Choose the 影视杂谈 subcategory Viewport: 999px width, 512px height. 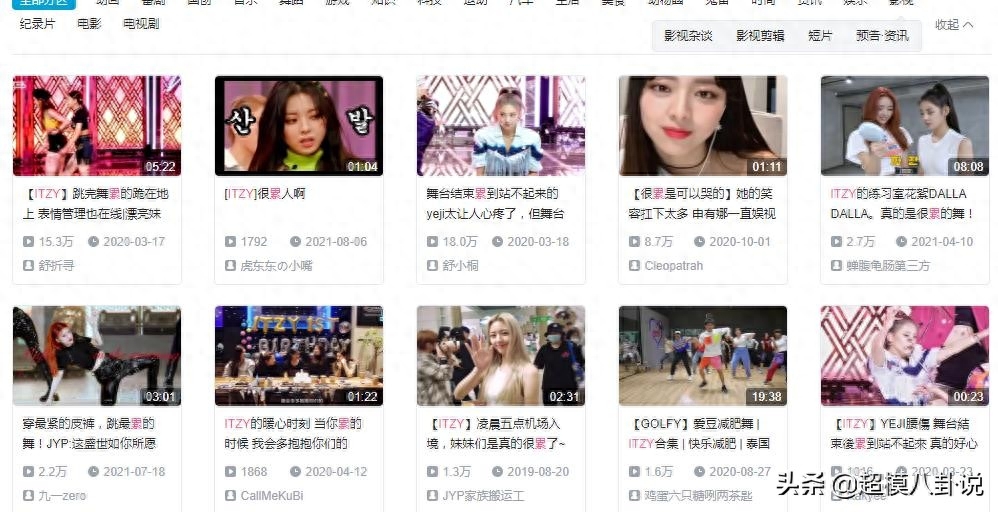coord(688,35)
